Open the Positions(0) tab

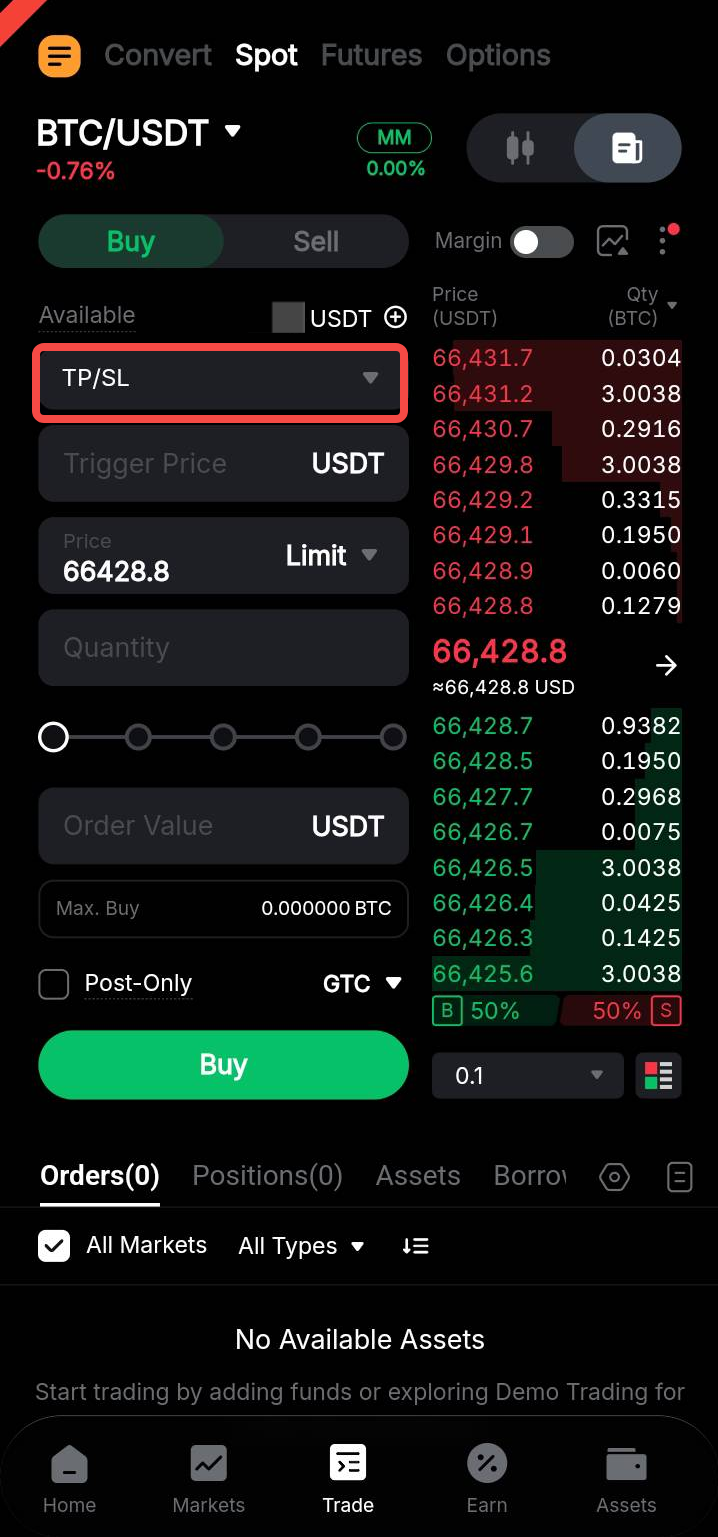(267, 1176)
